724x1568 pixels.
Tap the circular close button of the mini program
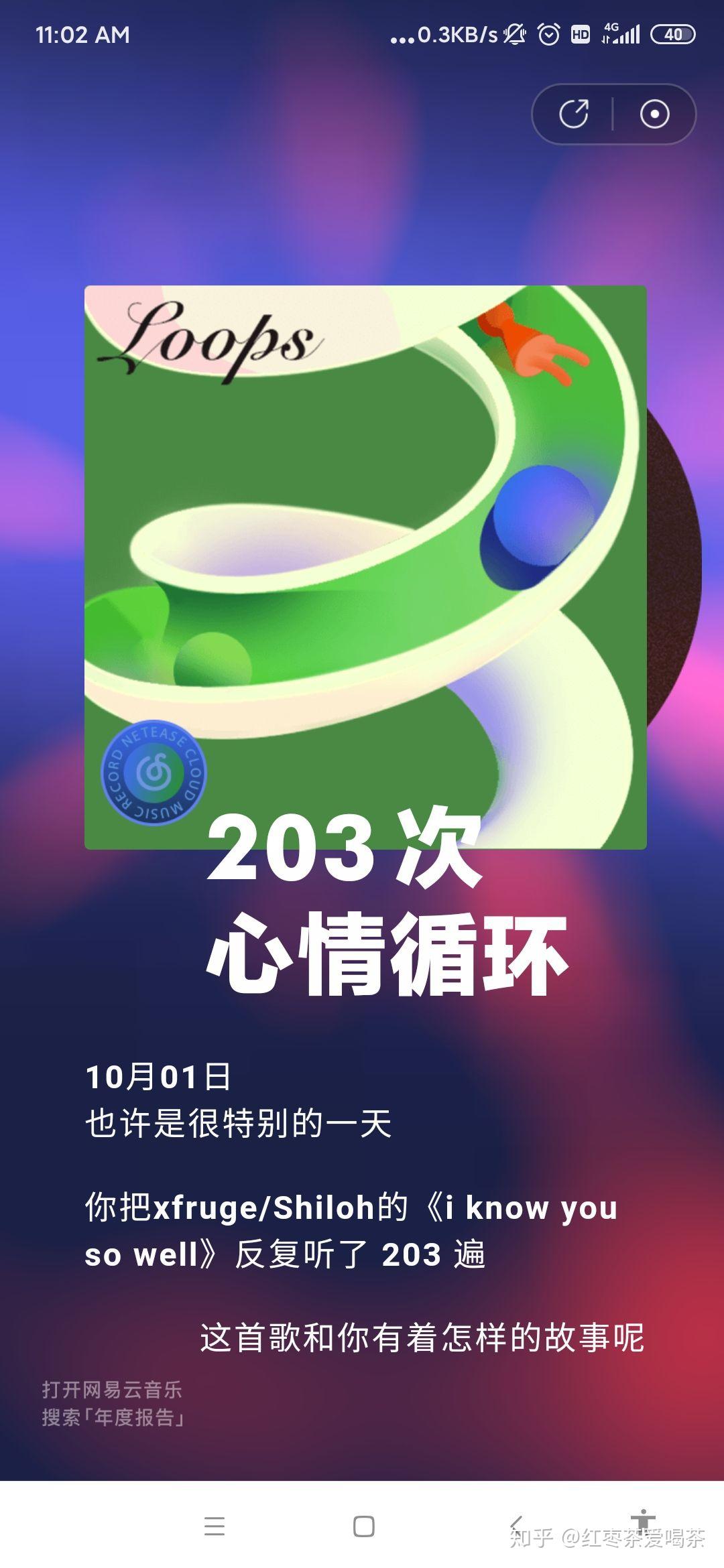(654, 113)
